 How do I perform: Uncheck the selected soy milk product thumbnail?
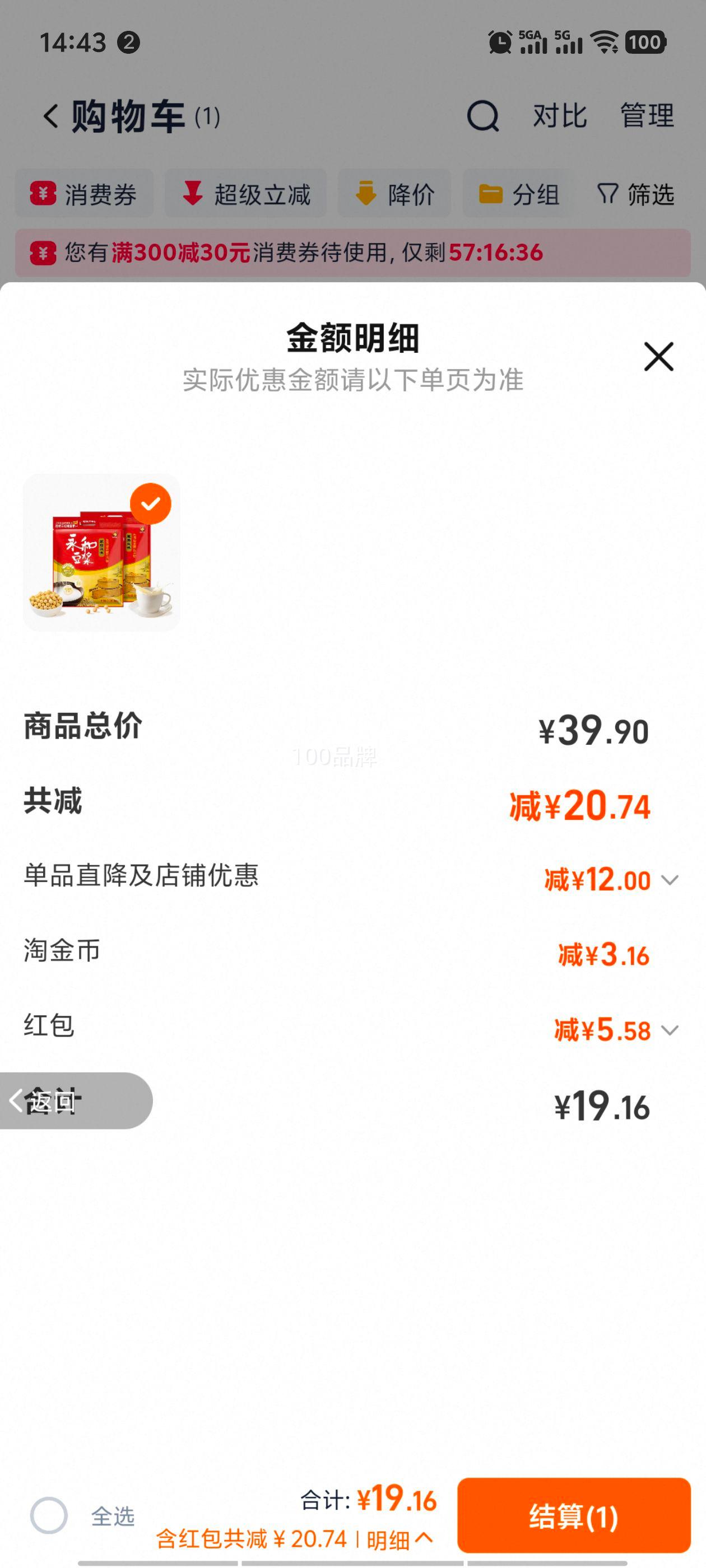[151, 504]
